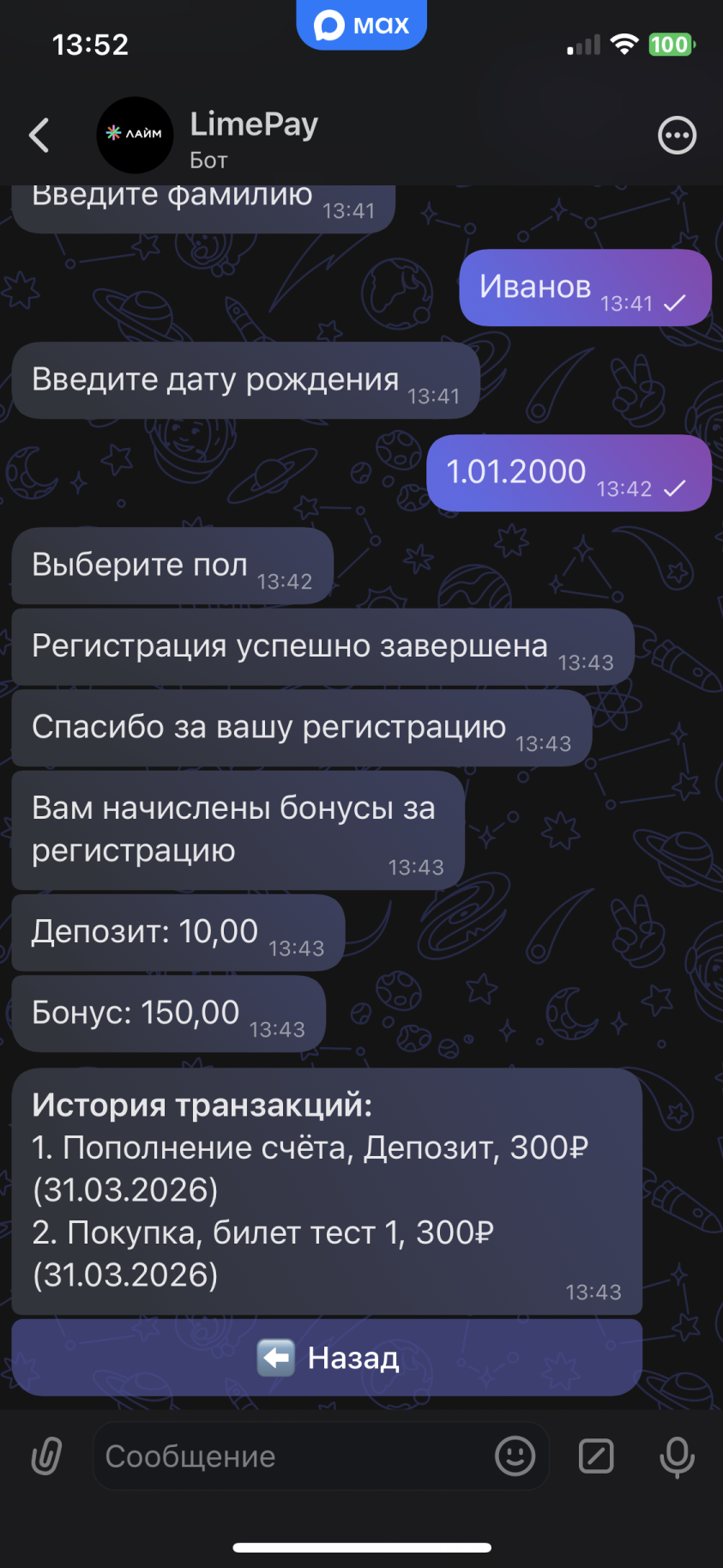This screenshot has width=723, height=1568.
Task: Open the three-dot chat options menu
Action: point(677,136)
